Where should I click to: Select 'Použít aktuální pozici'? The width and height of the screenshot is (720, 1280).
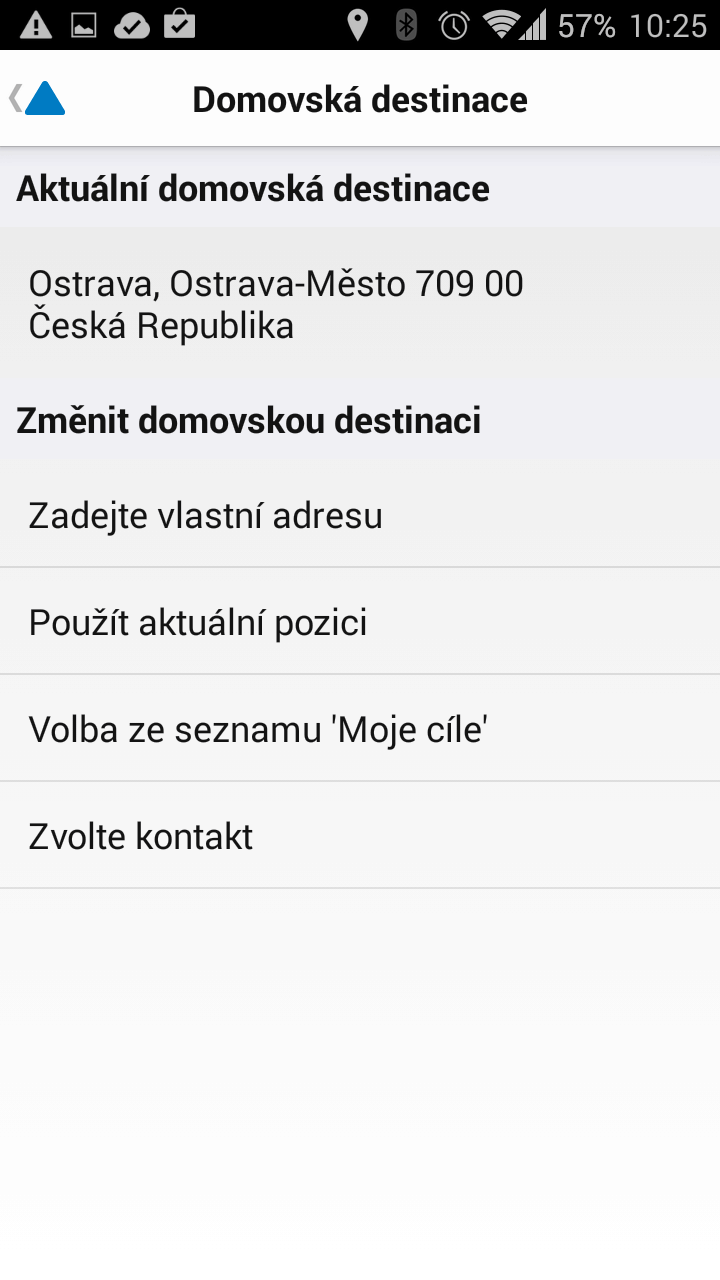(360, 622)
